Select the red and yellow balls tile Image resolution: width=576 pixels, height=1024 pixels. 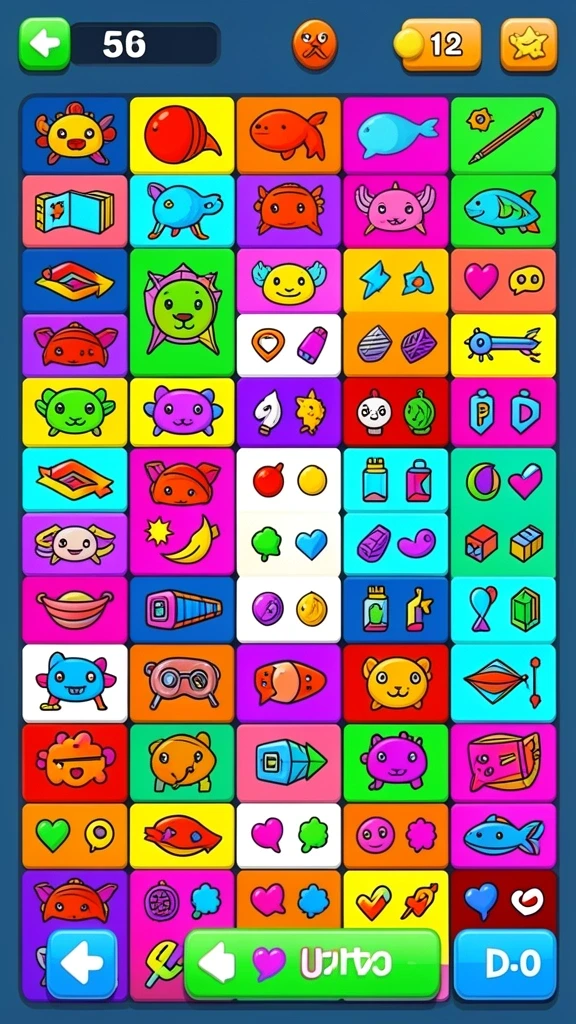point(289,480)
